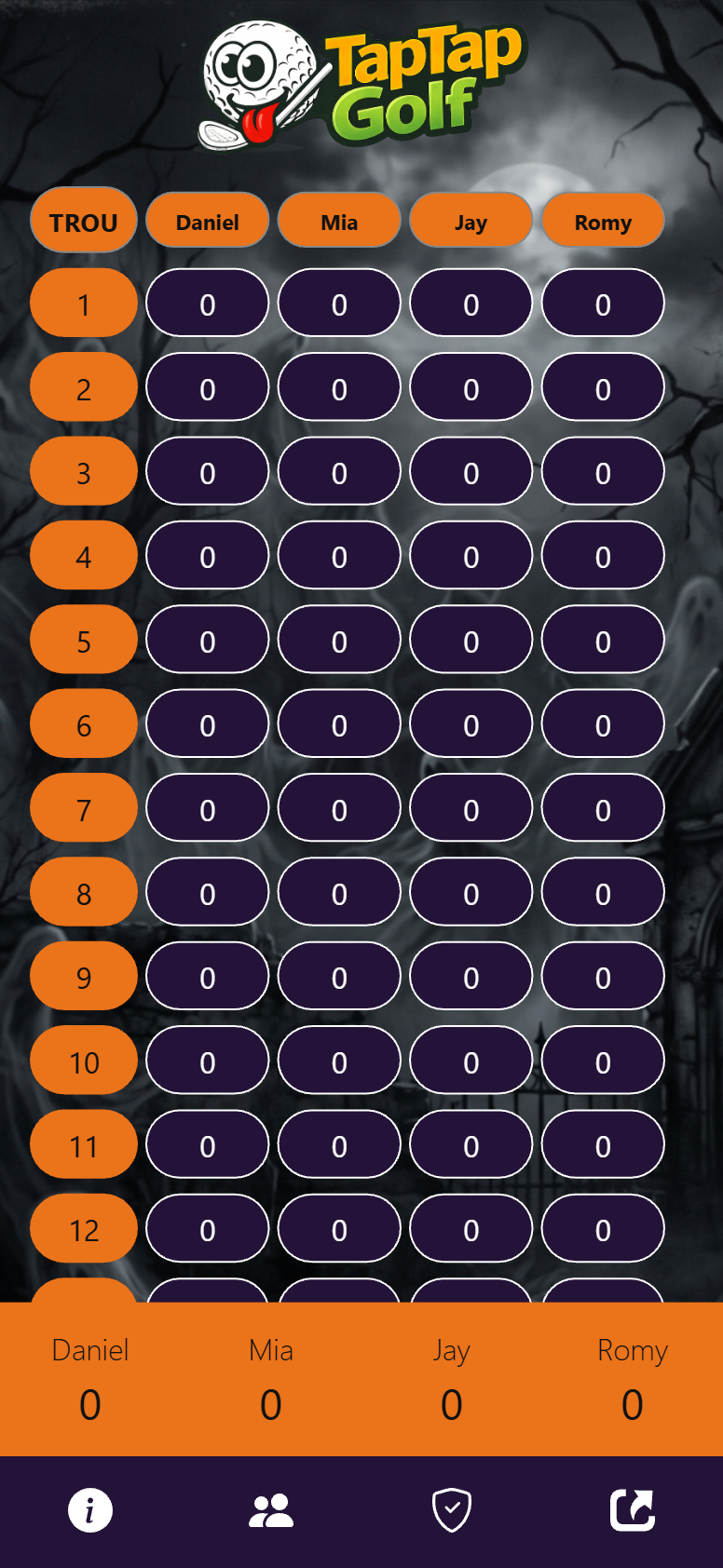Screen dimensions: 723x1568
Task: Edit Daniel's score for hole 5
Action: 208,641
